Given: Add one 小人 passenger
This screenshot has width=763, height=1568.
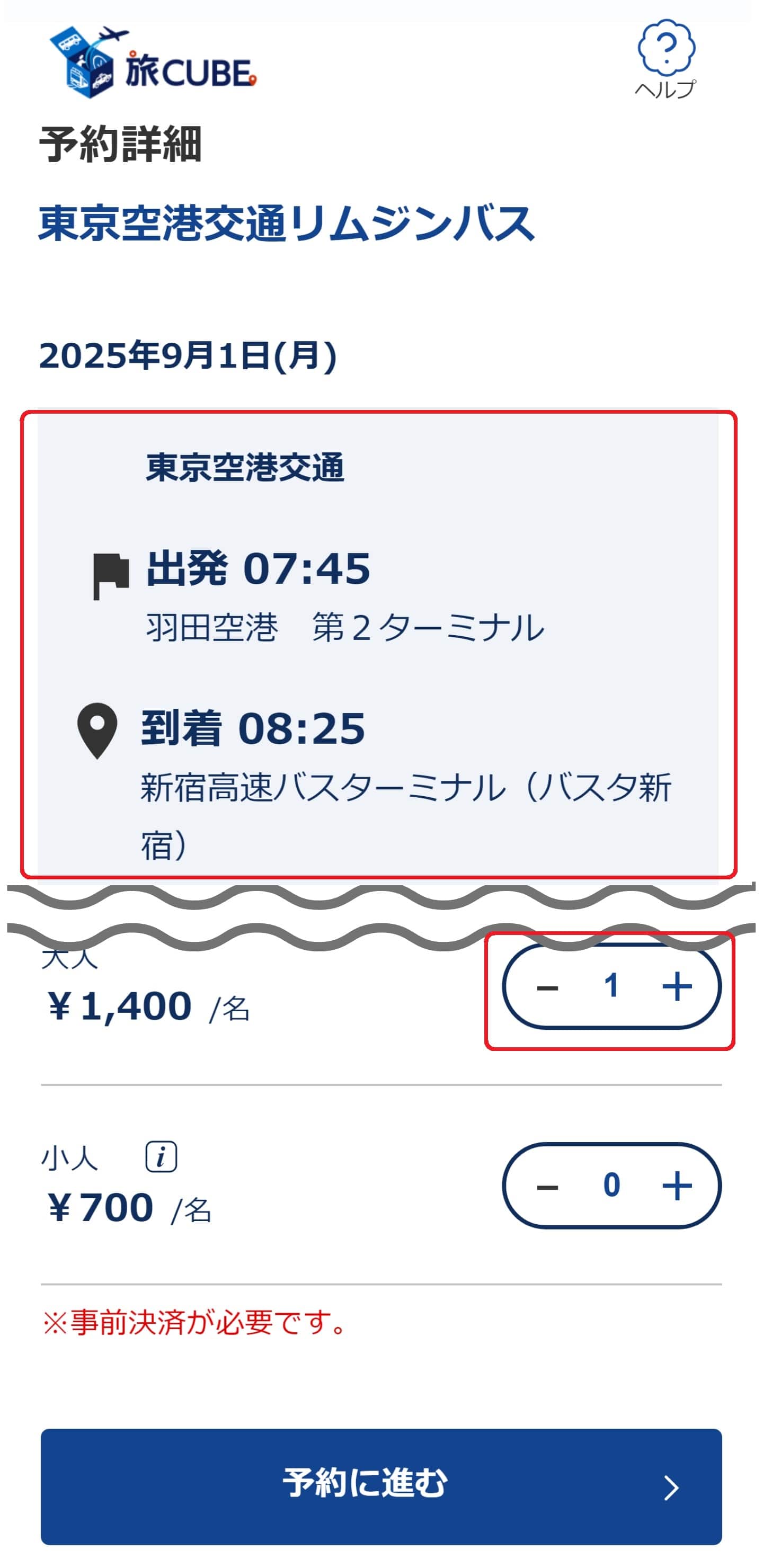Looking at the screenshot, I should coord(677,1186).
